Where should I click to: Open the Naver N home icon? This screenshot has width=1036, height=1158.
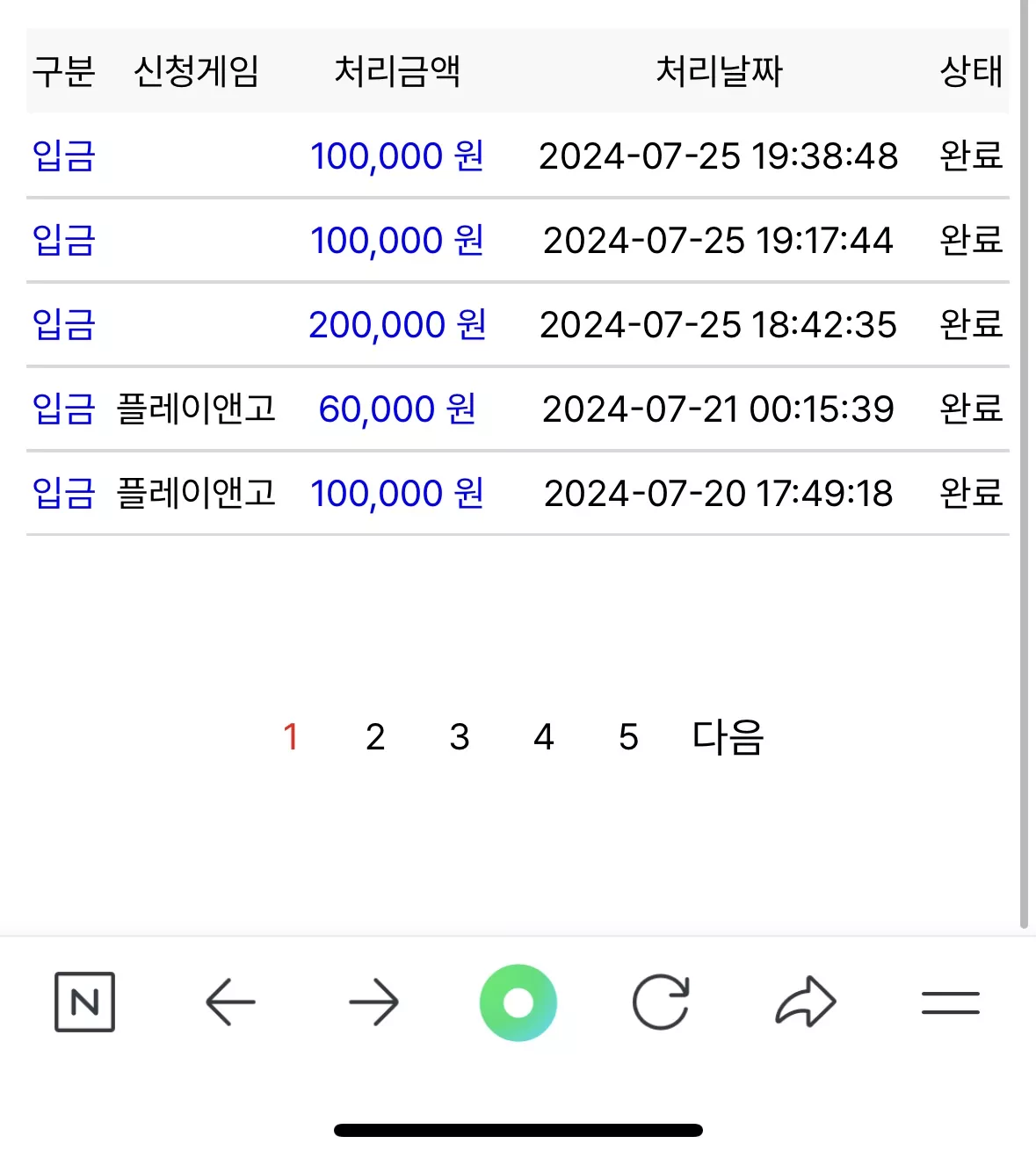coord(84,1002)
